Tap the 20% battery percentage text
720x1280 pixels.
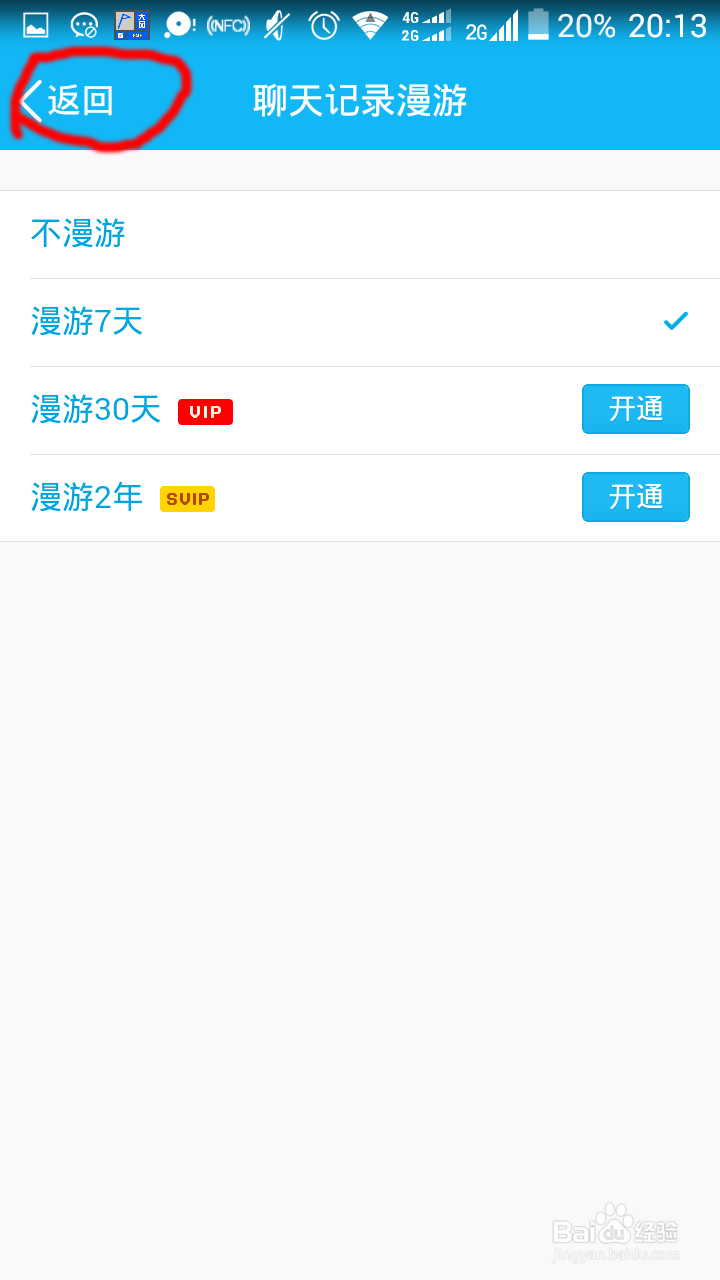[589, 24]
